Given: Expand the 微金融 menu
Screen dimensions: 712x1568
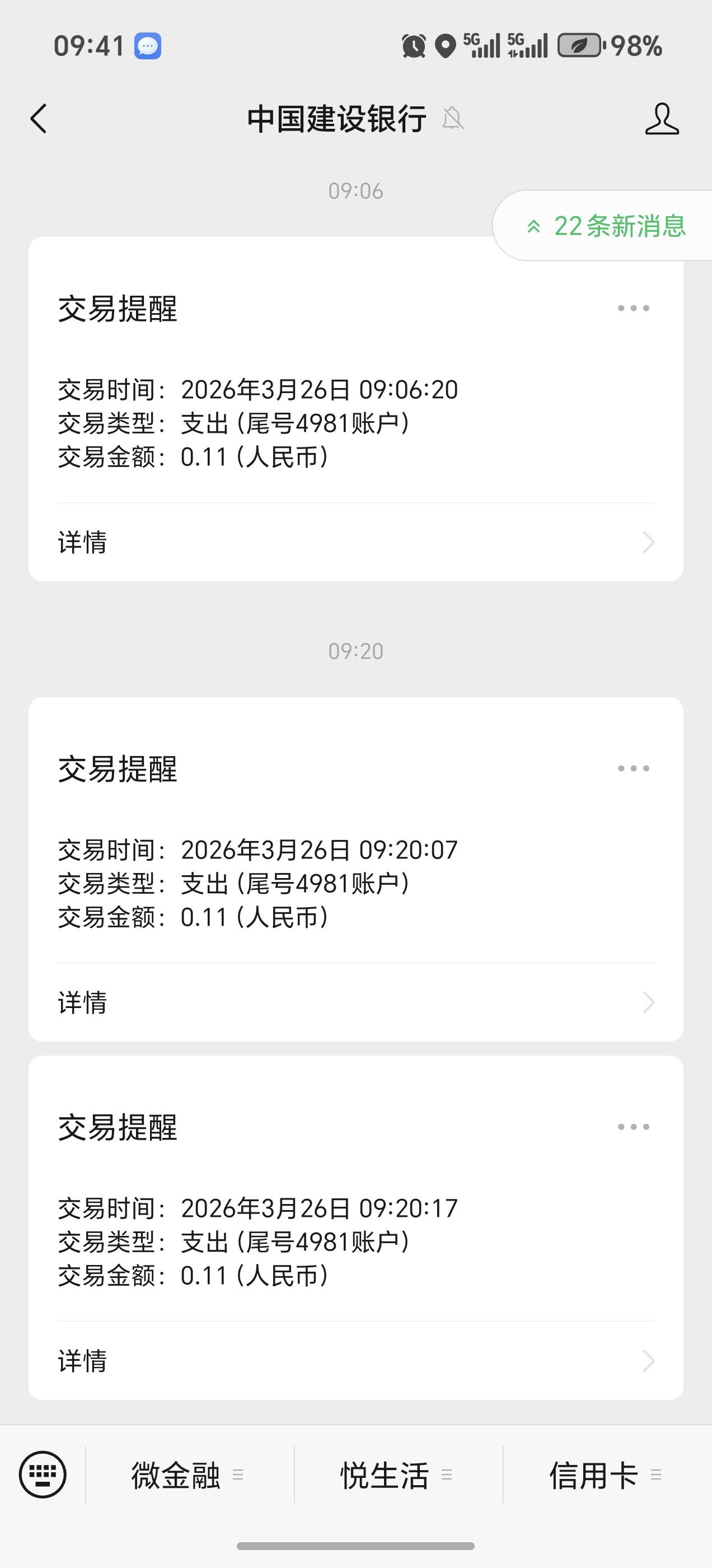Looking at the screenshot, I should pyautogui.click(x=189, y=1475).
